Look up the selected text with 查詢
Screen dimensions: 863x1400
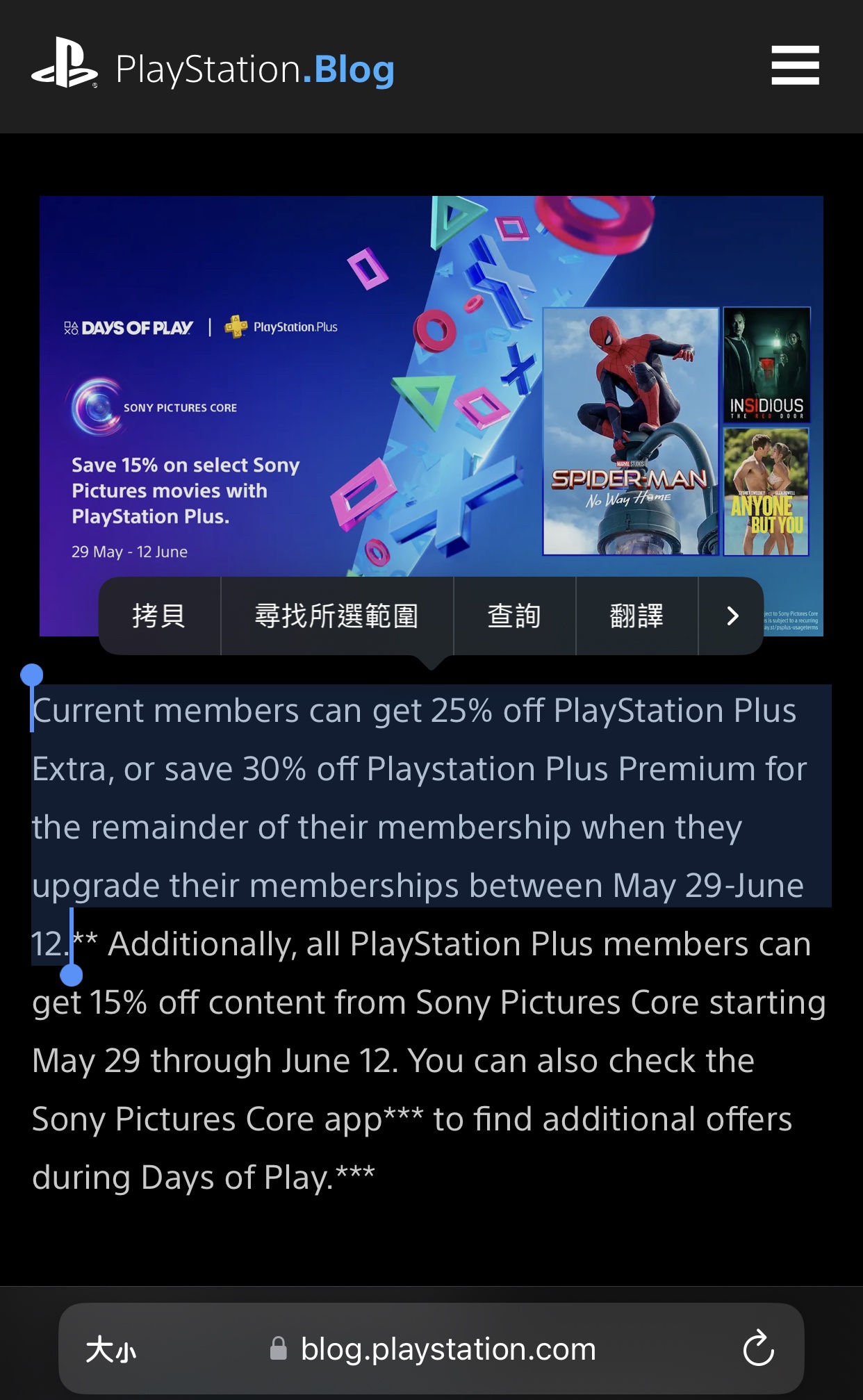[514, 616]
